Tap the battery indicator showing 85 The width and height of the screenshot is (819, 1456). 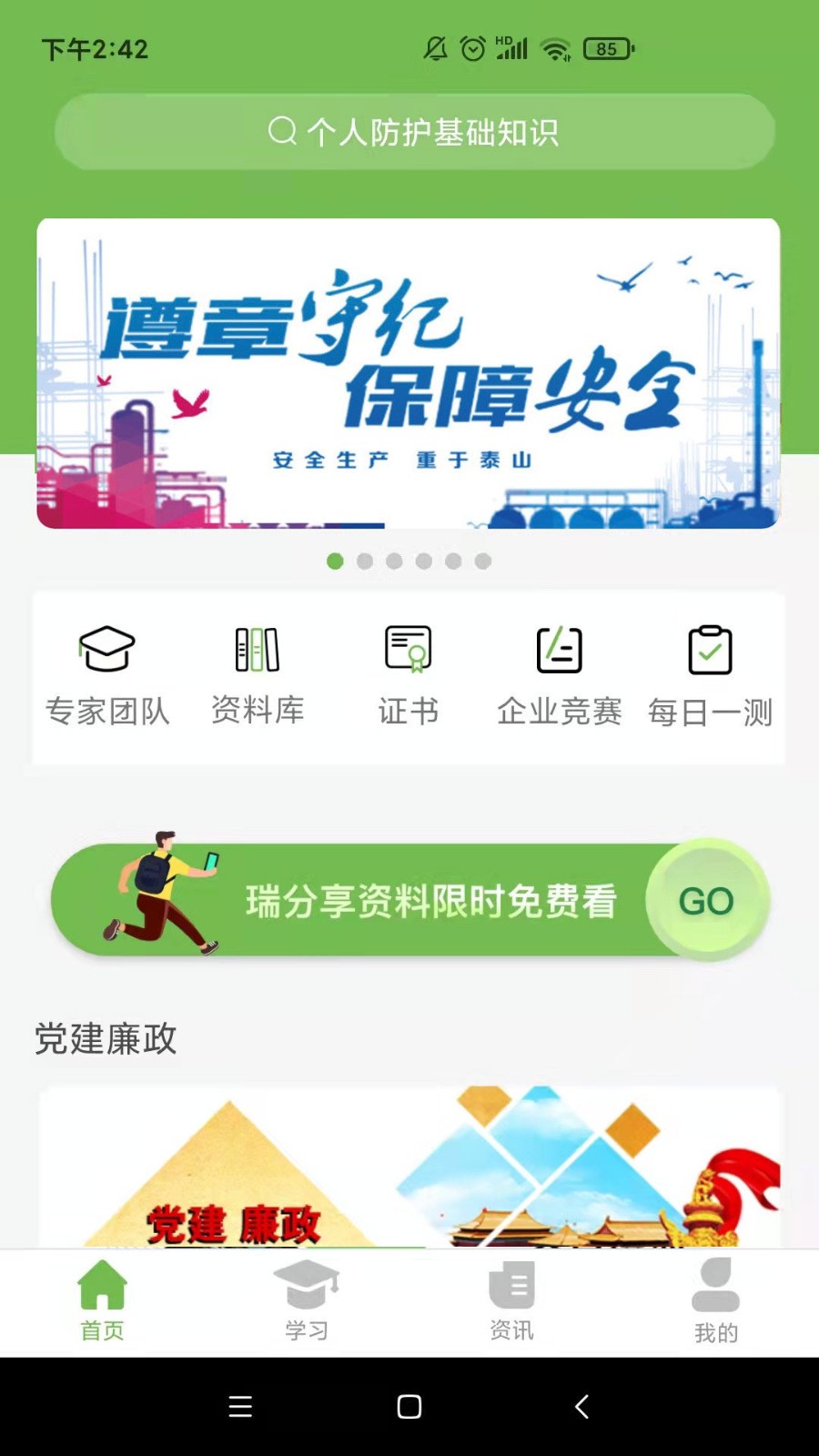(608, 48)
